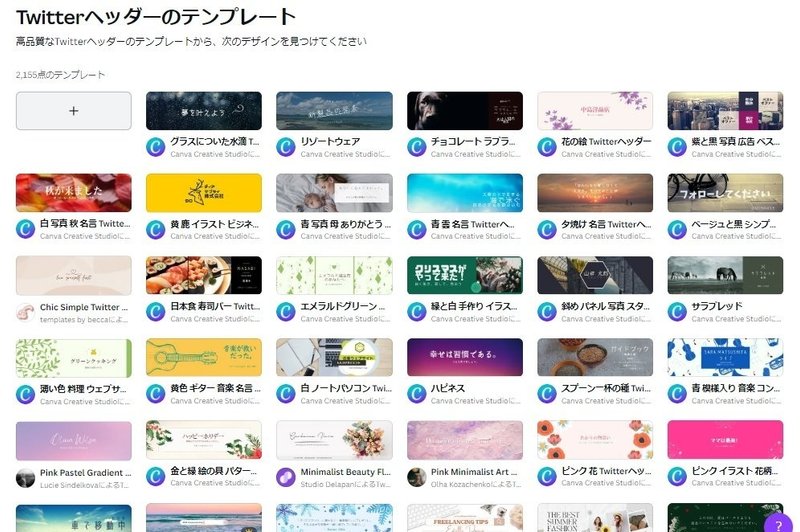
Task: Choose the サラブレッド template
Action: pos(725,275)
